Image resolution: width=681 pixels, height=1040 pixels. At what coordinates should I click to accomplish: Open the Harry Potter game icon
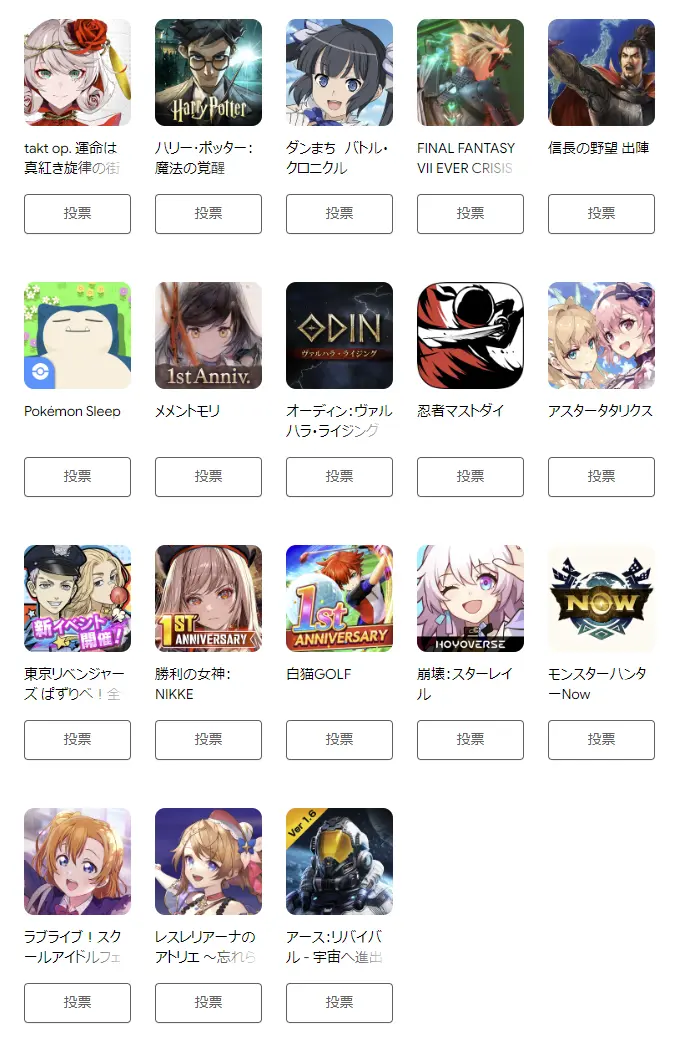pyautogui.click(x=208, y=72)
